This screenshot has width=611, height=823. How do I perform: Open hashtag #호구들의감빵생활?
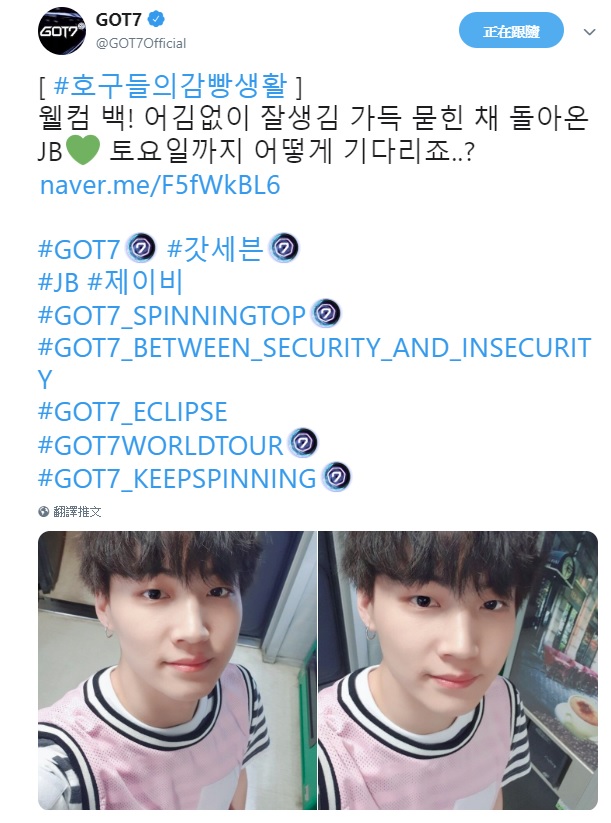[x=167, y=82]
